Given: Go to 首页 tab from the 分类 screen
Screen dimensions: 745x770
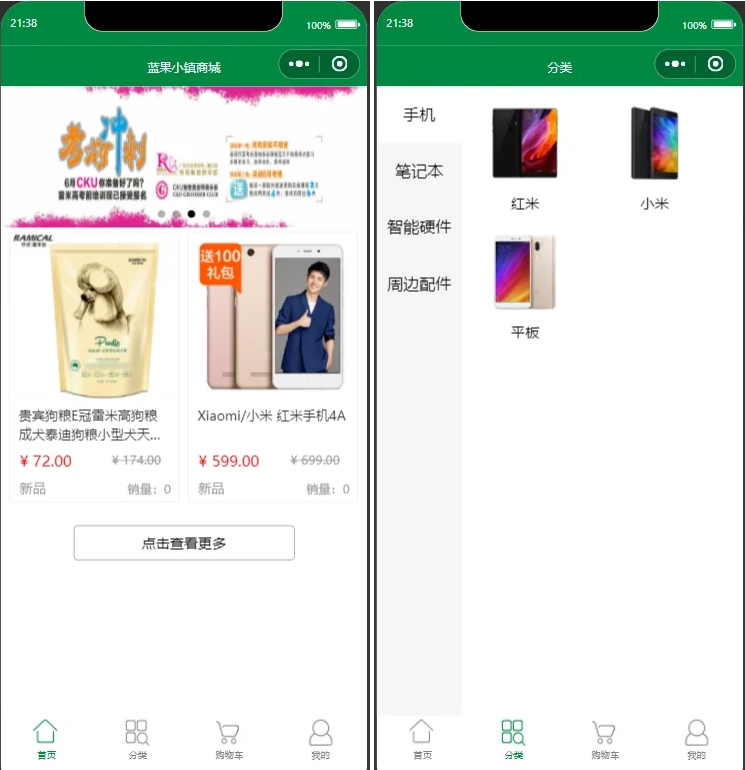Looking at the screenshot, I should point(422,740).
